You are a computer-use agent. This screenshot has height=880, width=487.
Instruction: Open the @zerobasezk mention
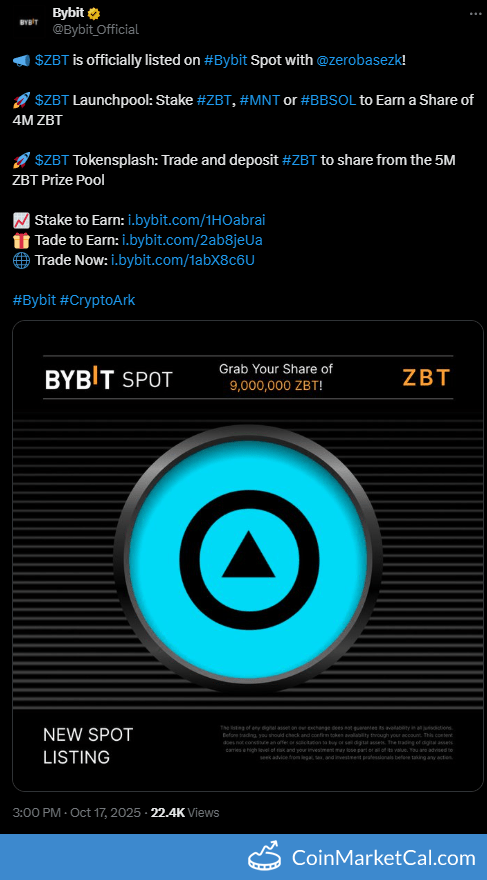[x=359, y=60]
